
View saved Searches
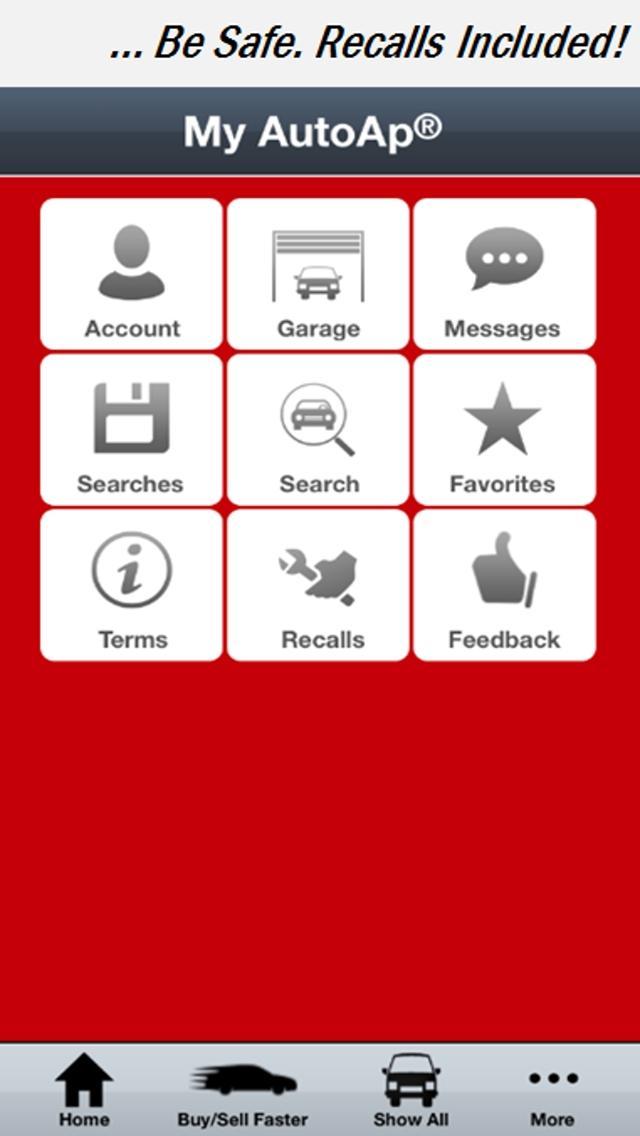pos(131,430)
